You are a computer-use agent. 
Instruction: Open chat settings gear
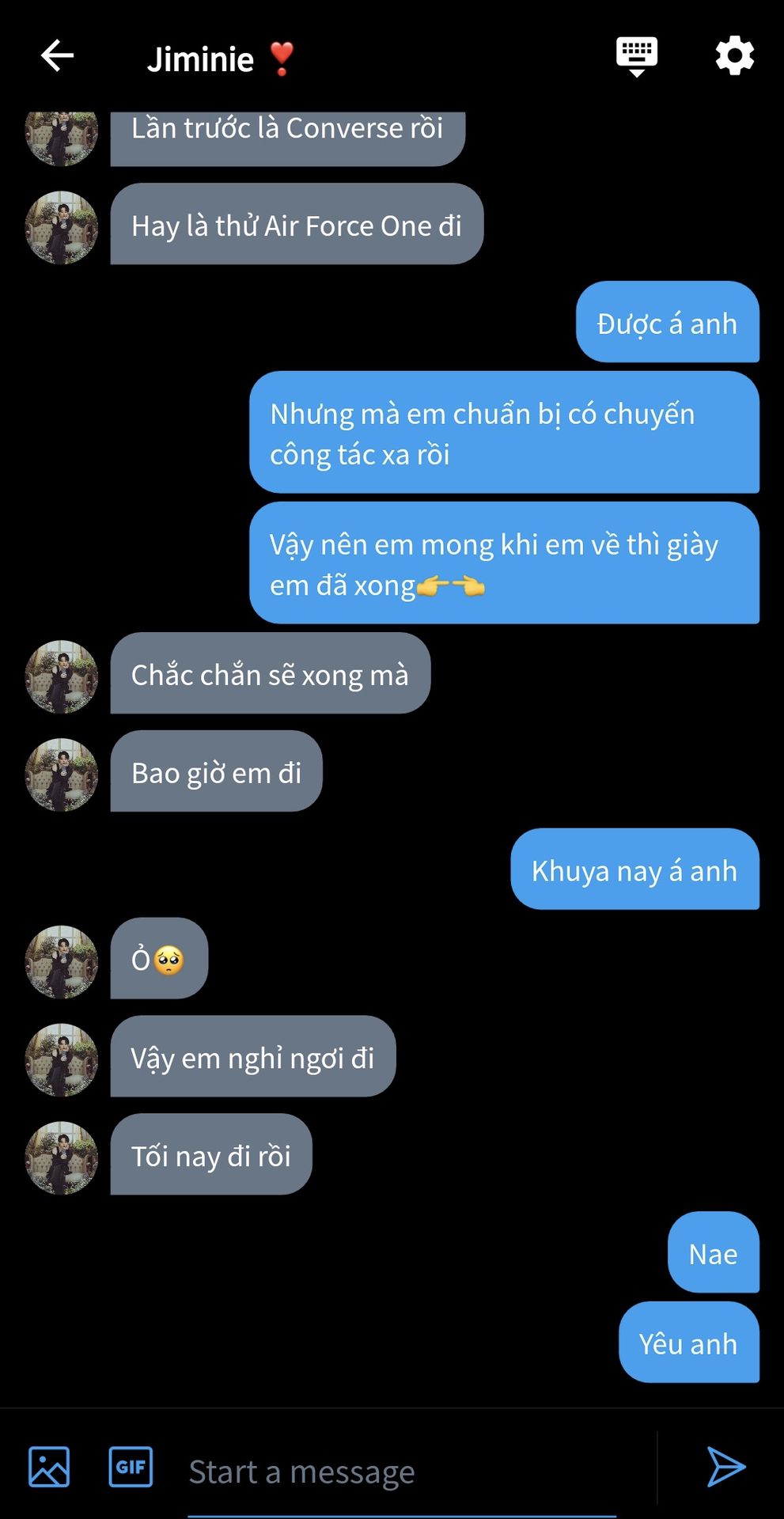(x=734, y=56)
